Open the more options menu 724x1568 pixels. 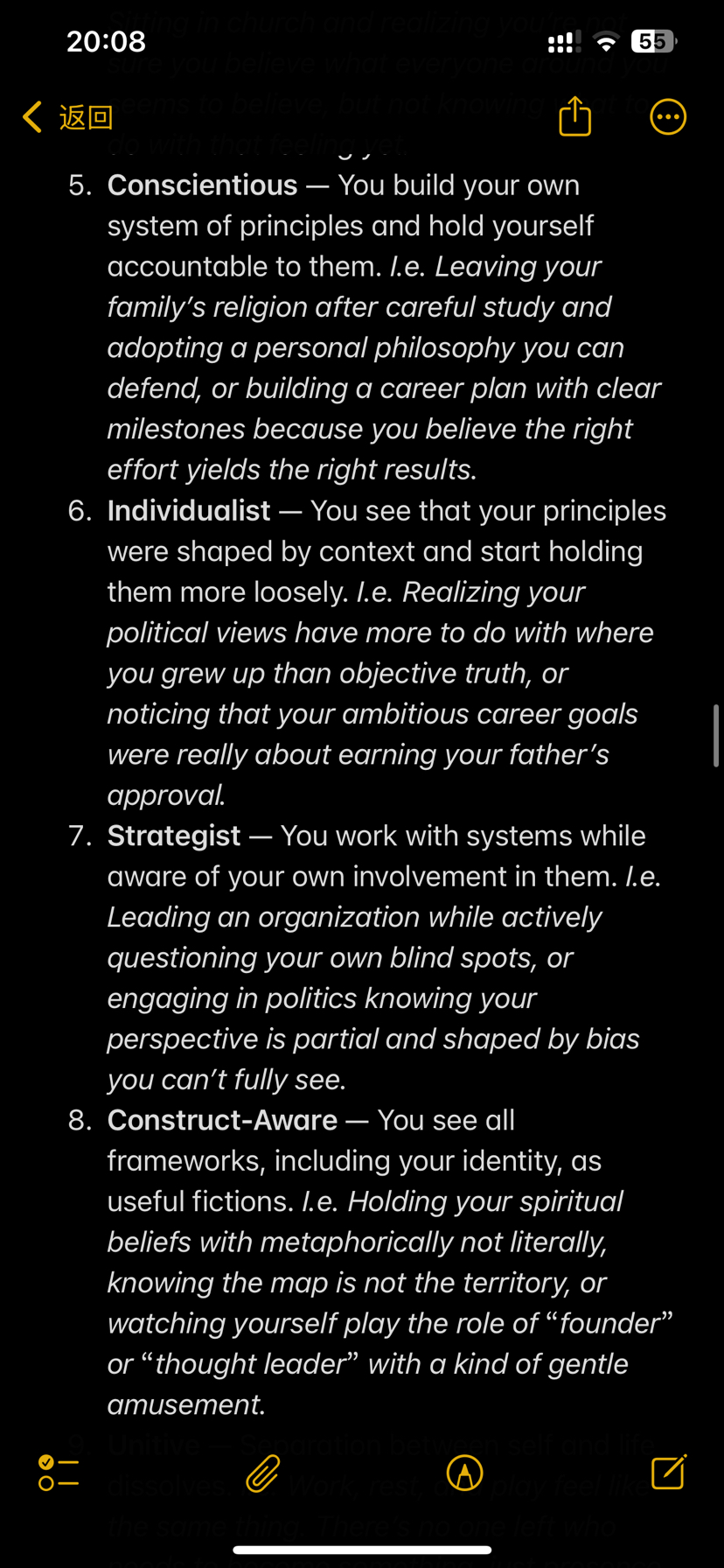(x=668, y=116)
